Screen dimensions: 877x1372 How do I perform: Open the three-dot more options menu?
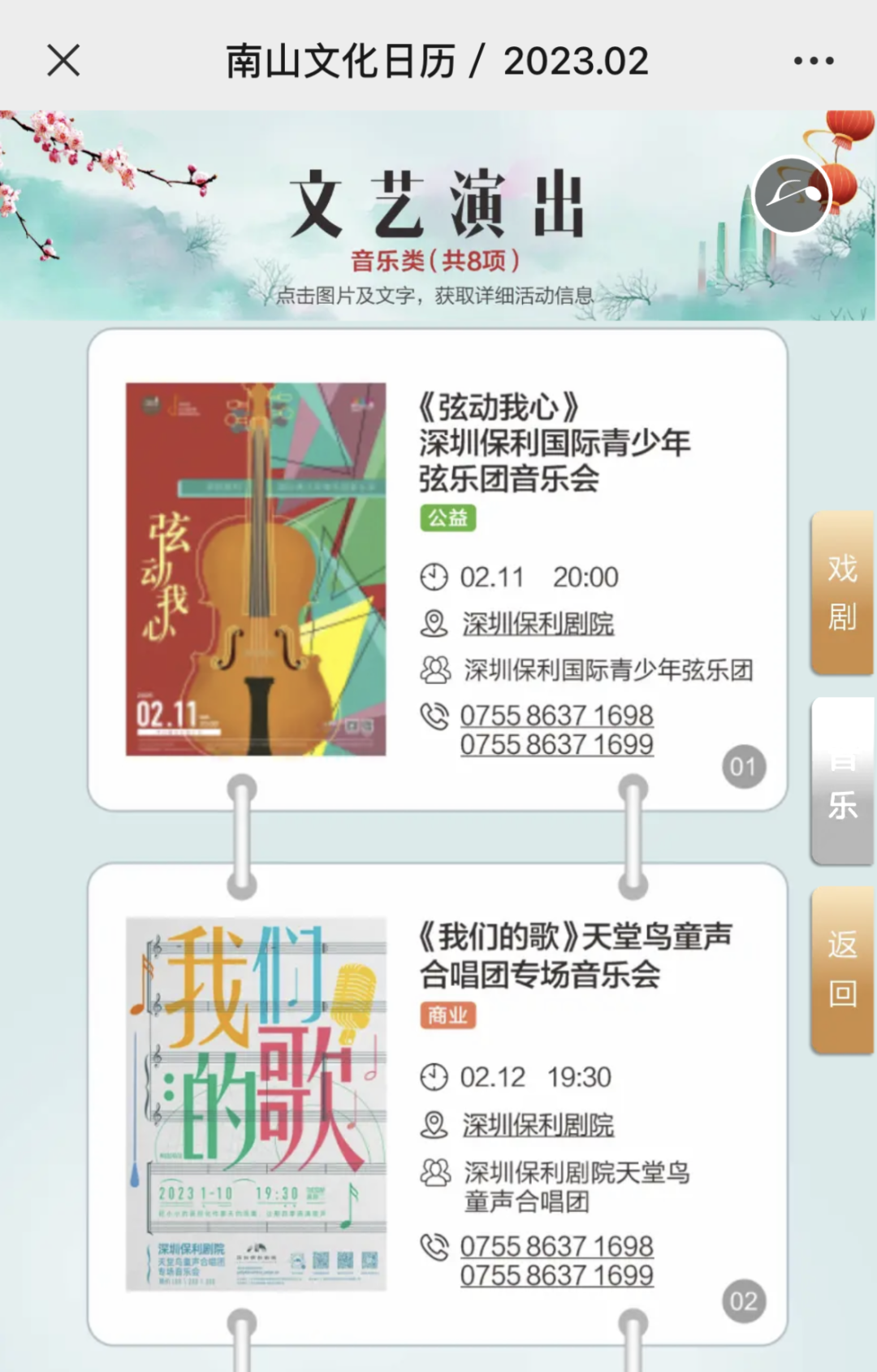[813, 61]
